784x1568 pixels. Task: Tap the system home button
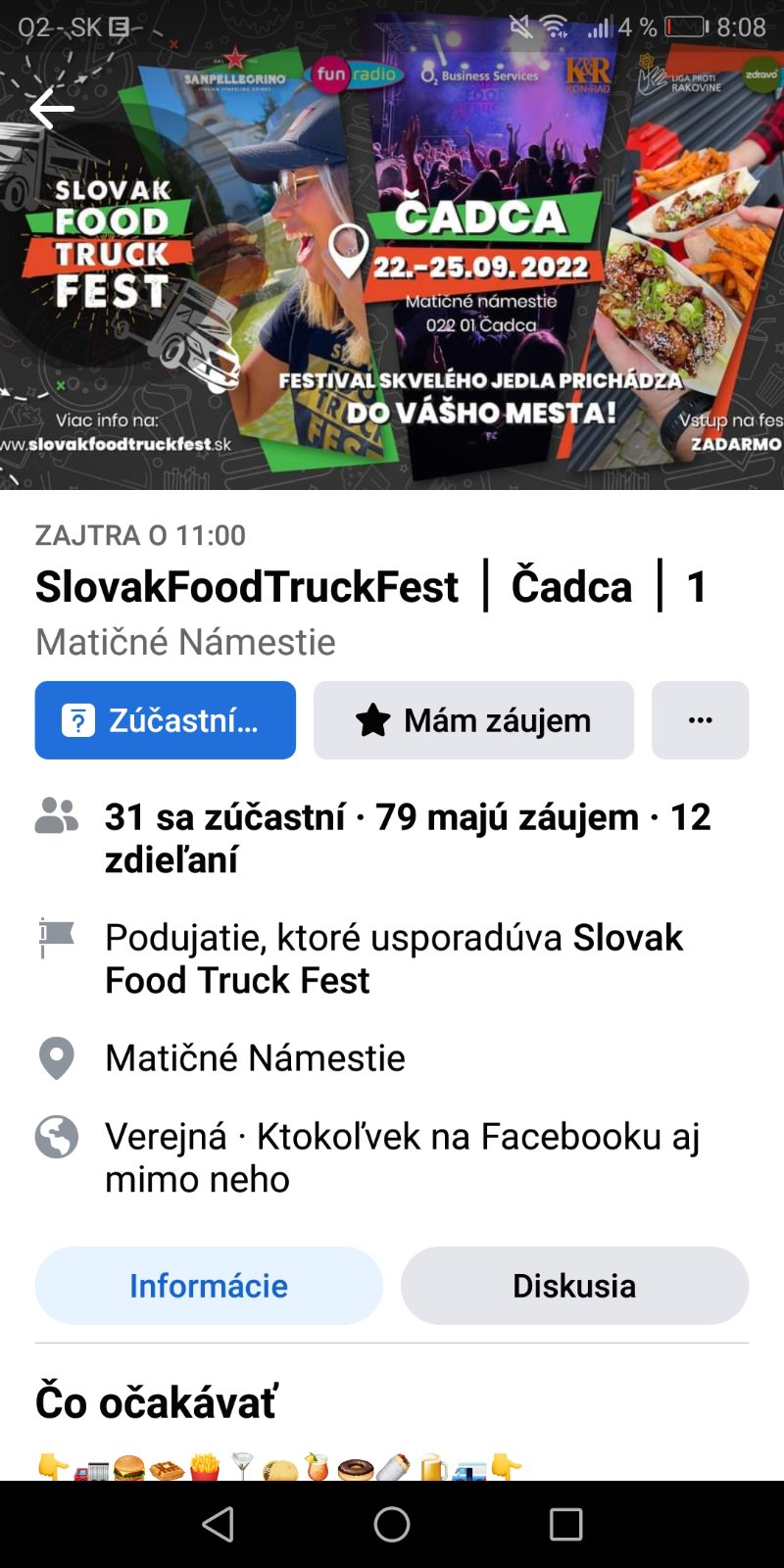[392, 1524]
